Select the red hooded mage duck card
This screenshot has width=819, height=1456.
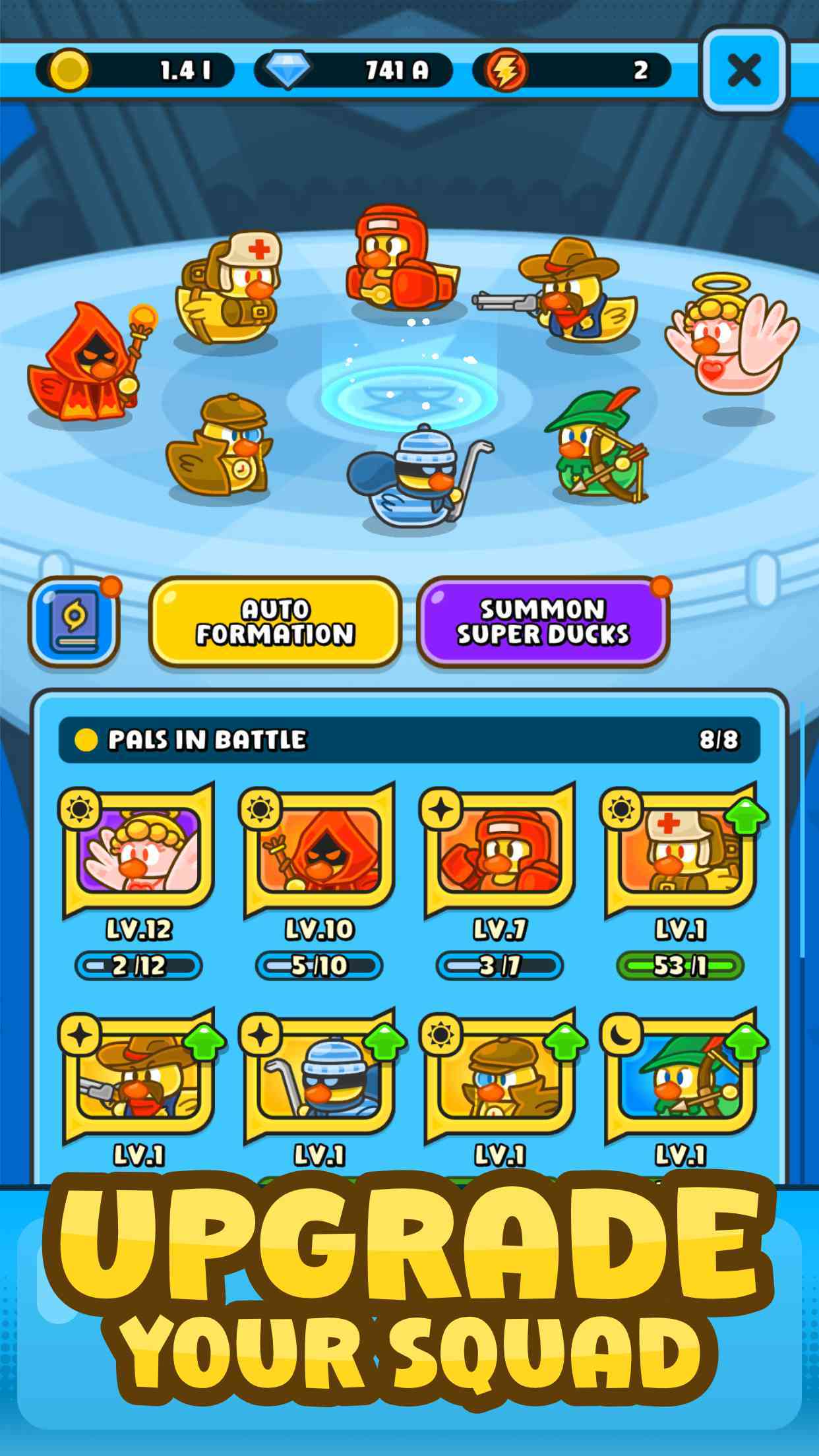coord(319,857)
